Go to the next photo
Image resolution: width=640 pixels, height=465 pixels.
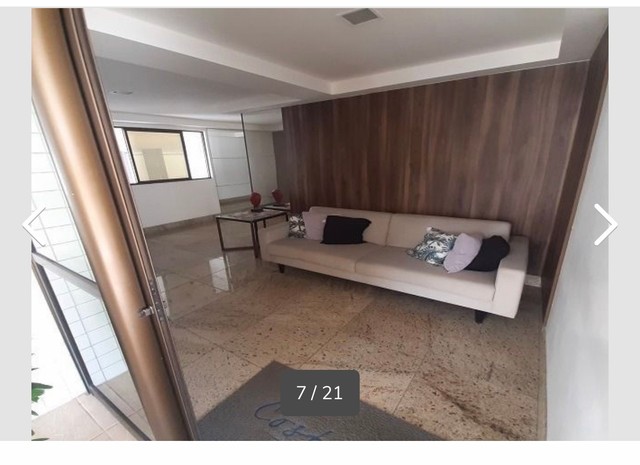tap(606, 225)
